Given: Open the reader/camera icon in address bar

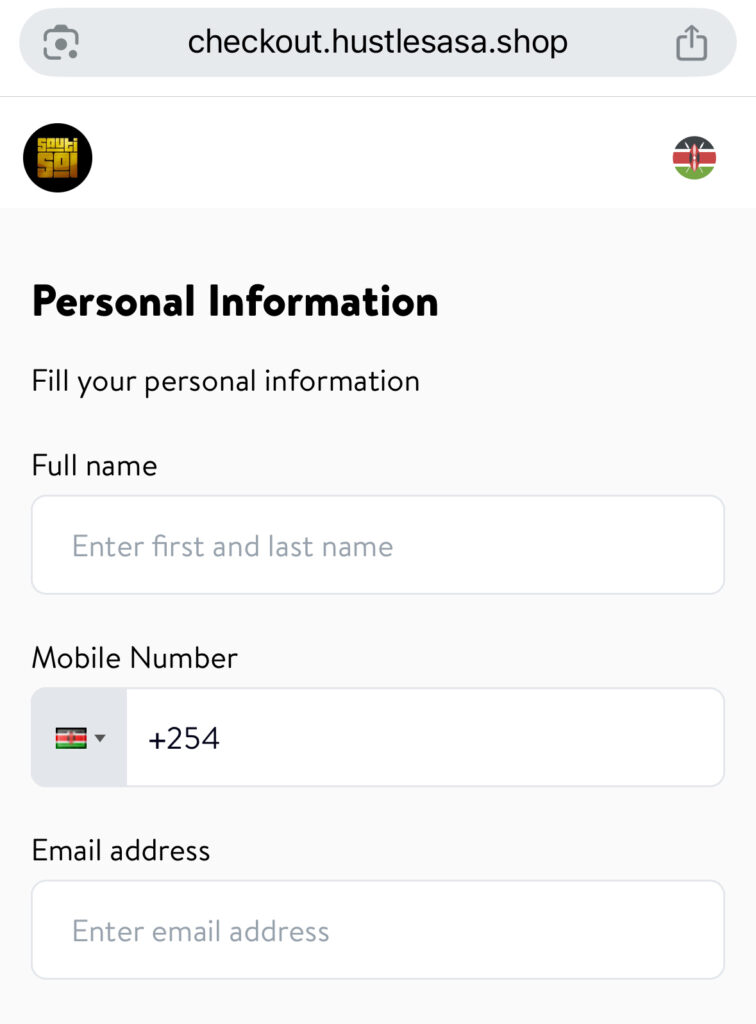Looking at the screenshot, I should (x=61, y=43).
